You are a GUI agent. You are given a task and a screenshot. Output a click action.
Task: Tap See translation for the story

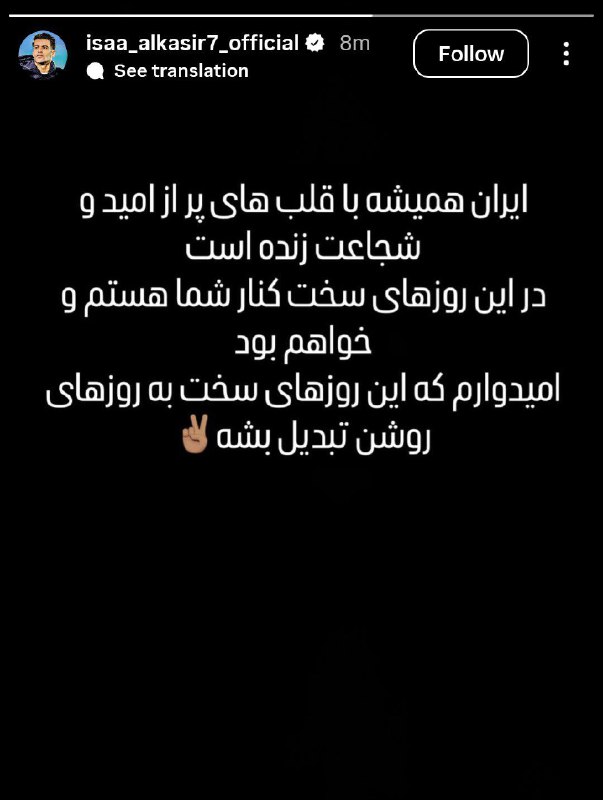[x=180, y=71]
